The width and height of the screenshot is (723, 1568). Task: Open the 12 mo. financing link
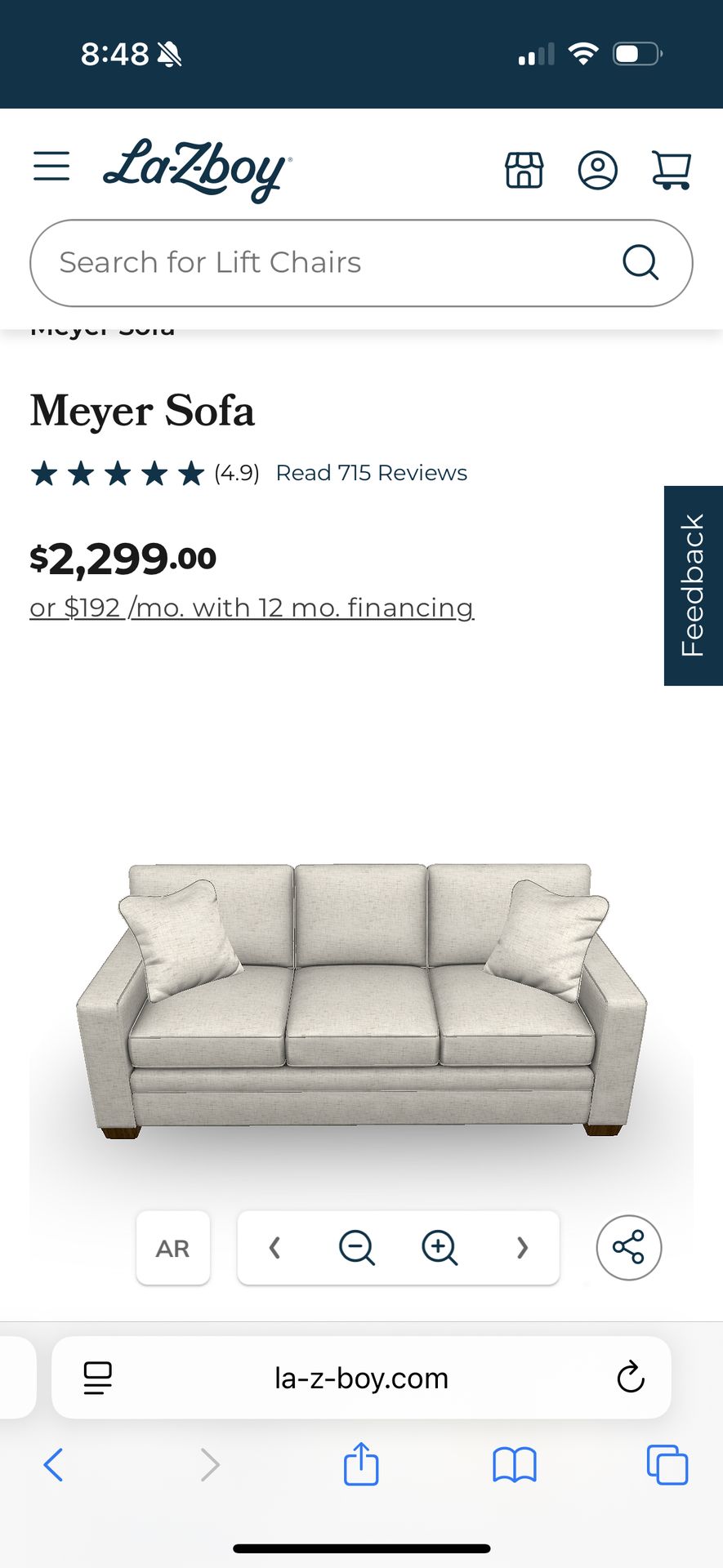[x=252, y=608]
